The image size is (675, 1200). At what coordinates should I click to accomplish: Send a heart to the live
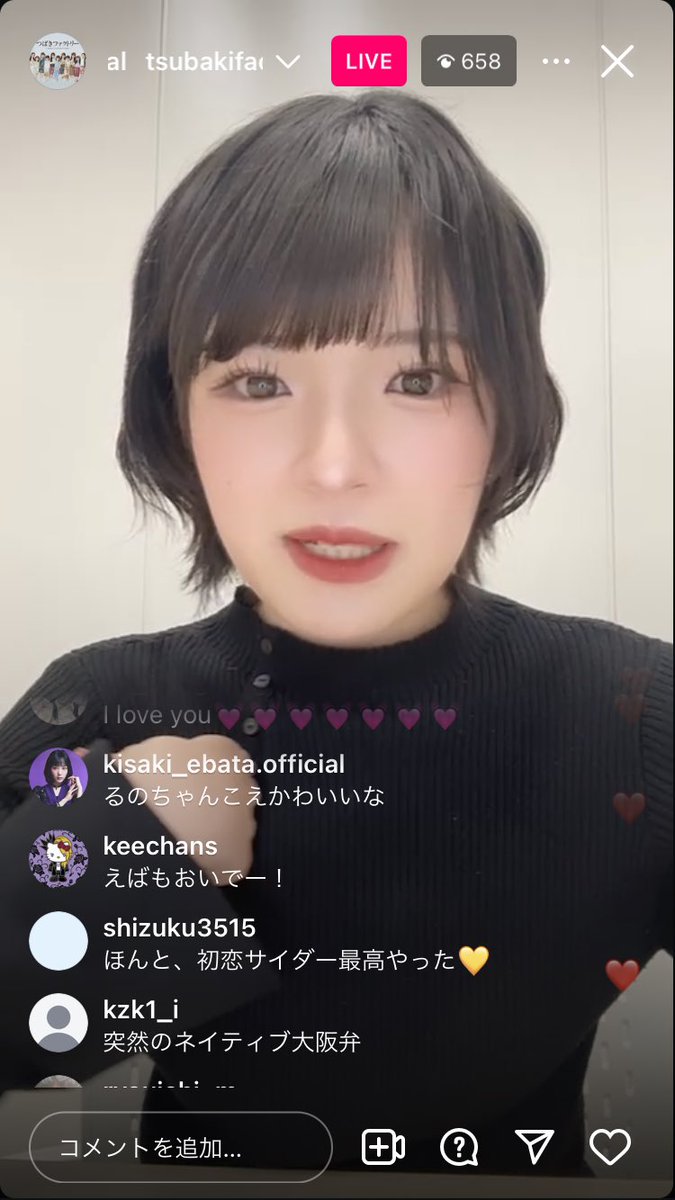pos(609,1146)
